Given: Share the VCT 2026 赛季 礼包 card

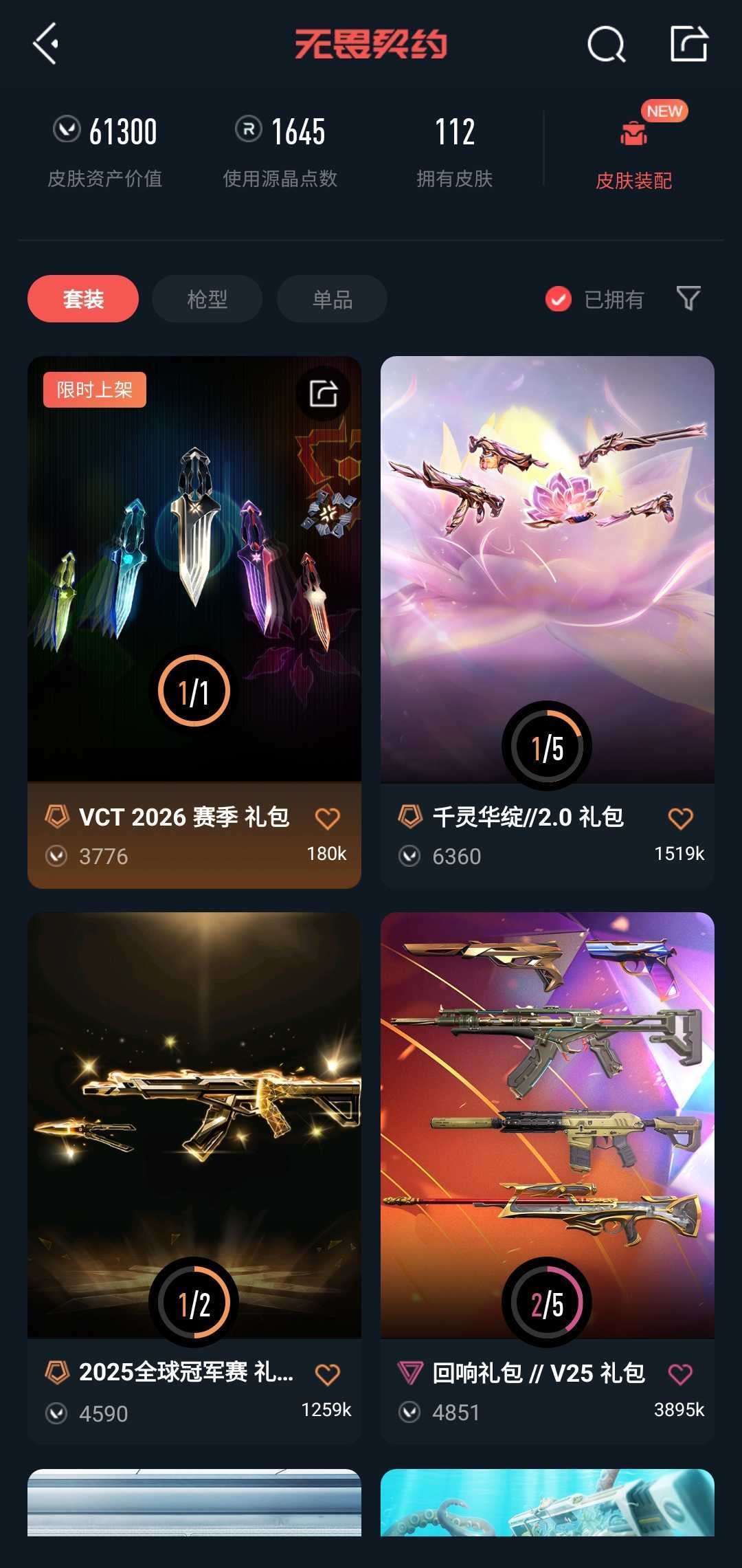Looking at the screenshot, I should [323, 394].
